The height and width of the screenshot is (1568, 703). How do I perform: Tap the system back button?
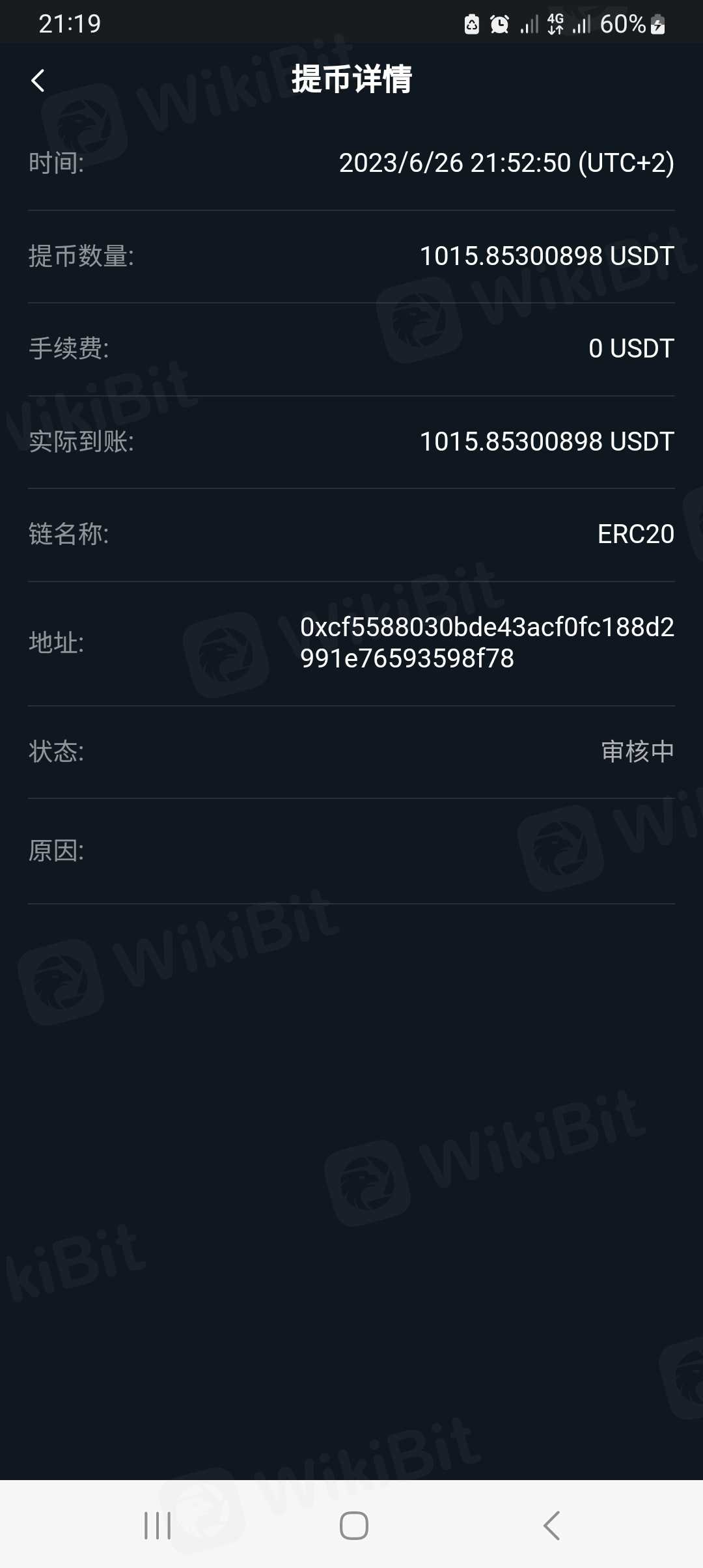551,1525
